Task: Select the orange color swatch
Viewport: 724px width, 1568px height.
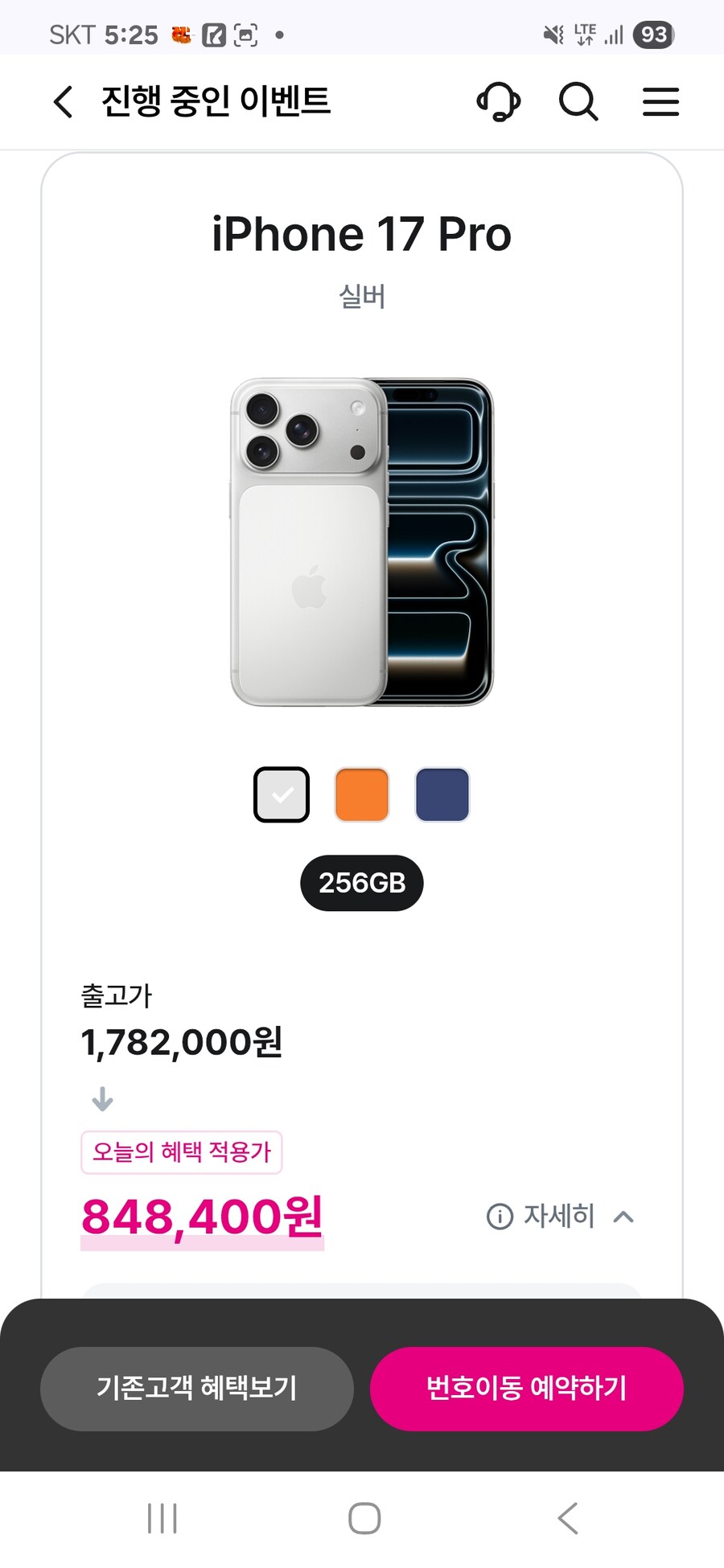Action: coord(362,794)
